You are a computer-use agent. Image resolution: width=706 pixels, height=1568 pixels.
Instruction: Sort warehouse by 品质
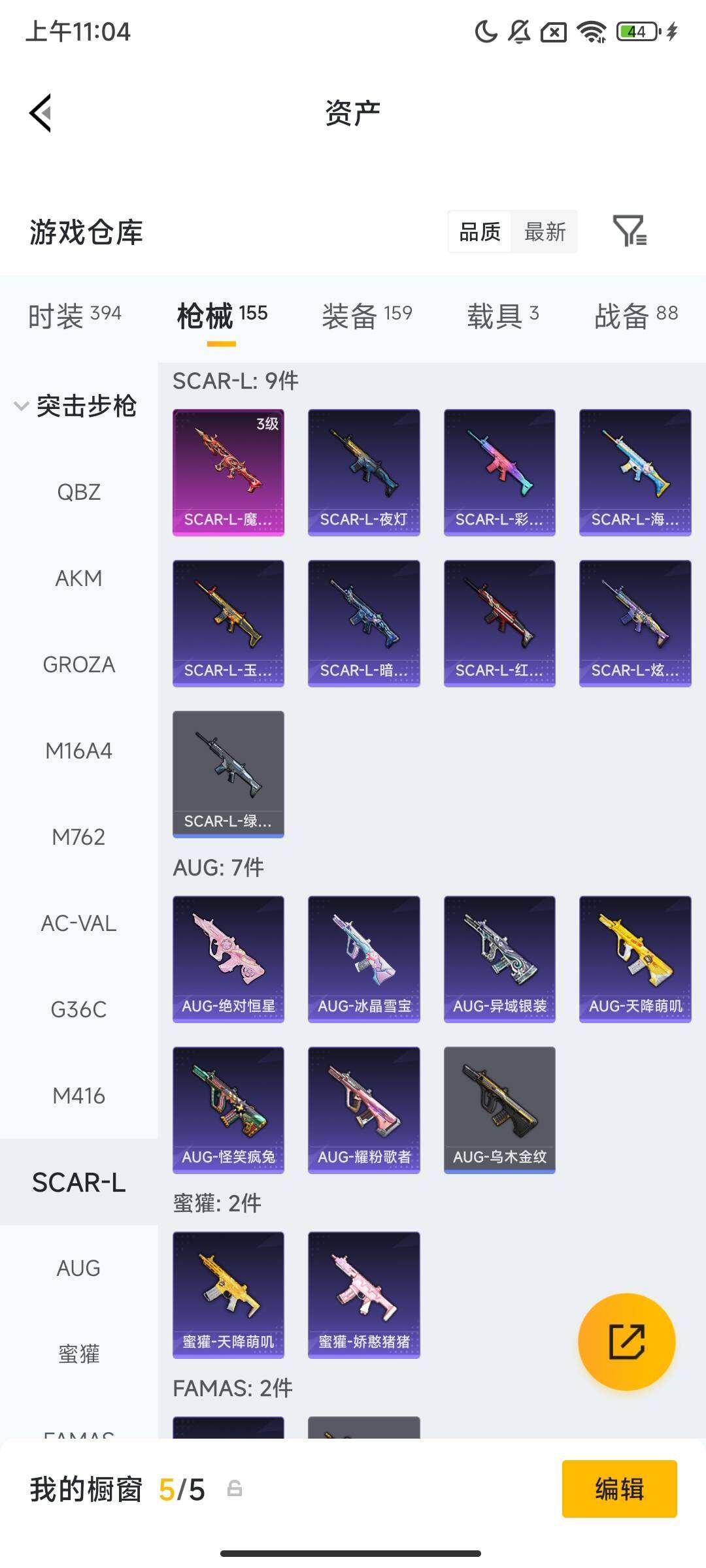pyautogui.click(x=480, y=231)
